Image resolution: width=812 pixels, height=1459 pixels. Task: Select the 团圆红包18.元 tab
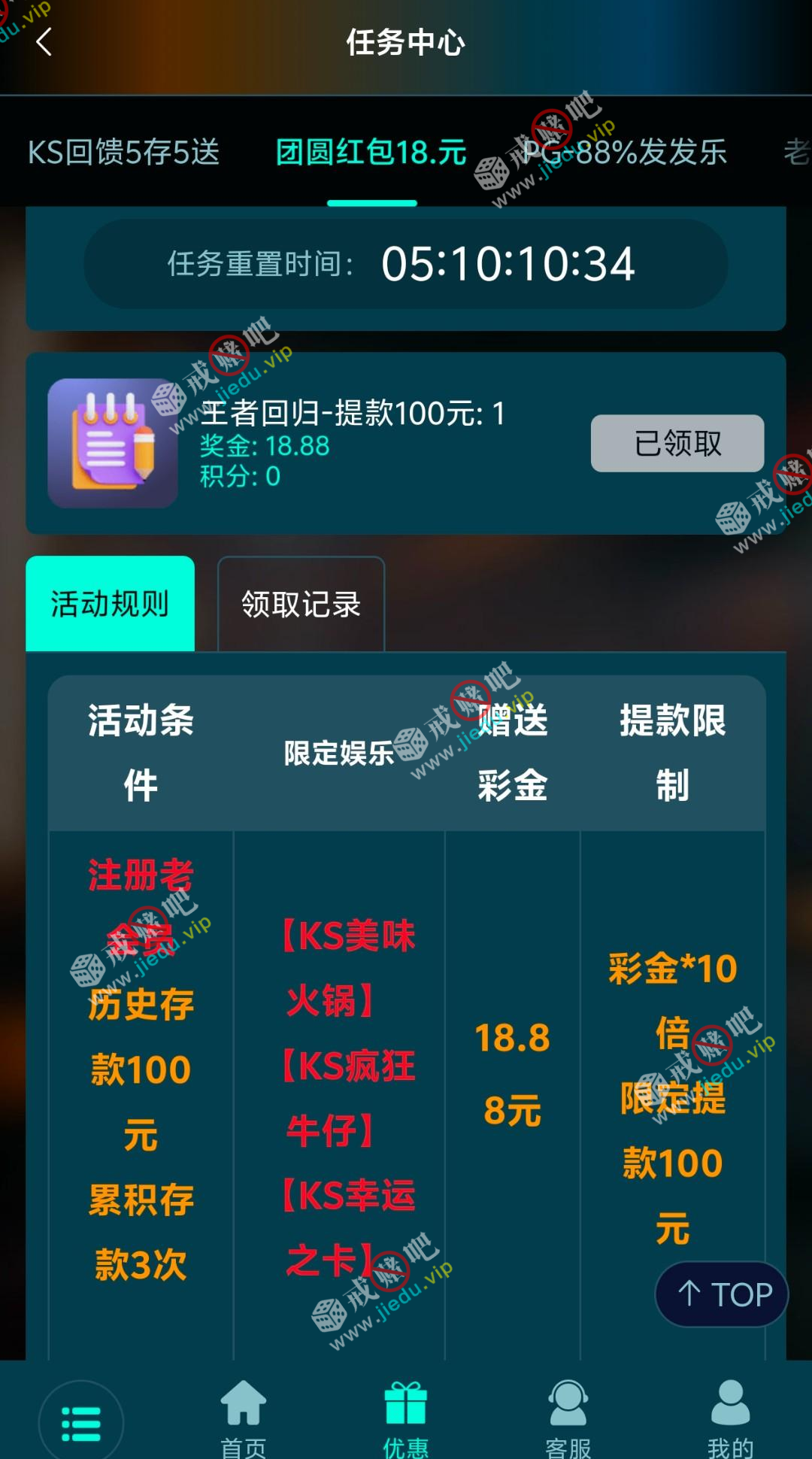click(371, 153)
